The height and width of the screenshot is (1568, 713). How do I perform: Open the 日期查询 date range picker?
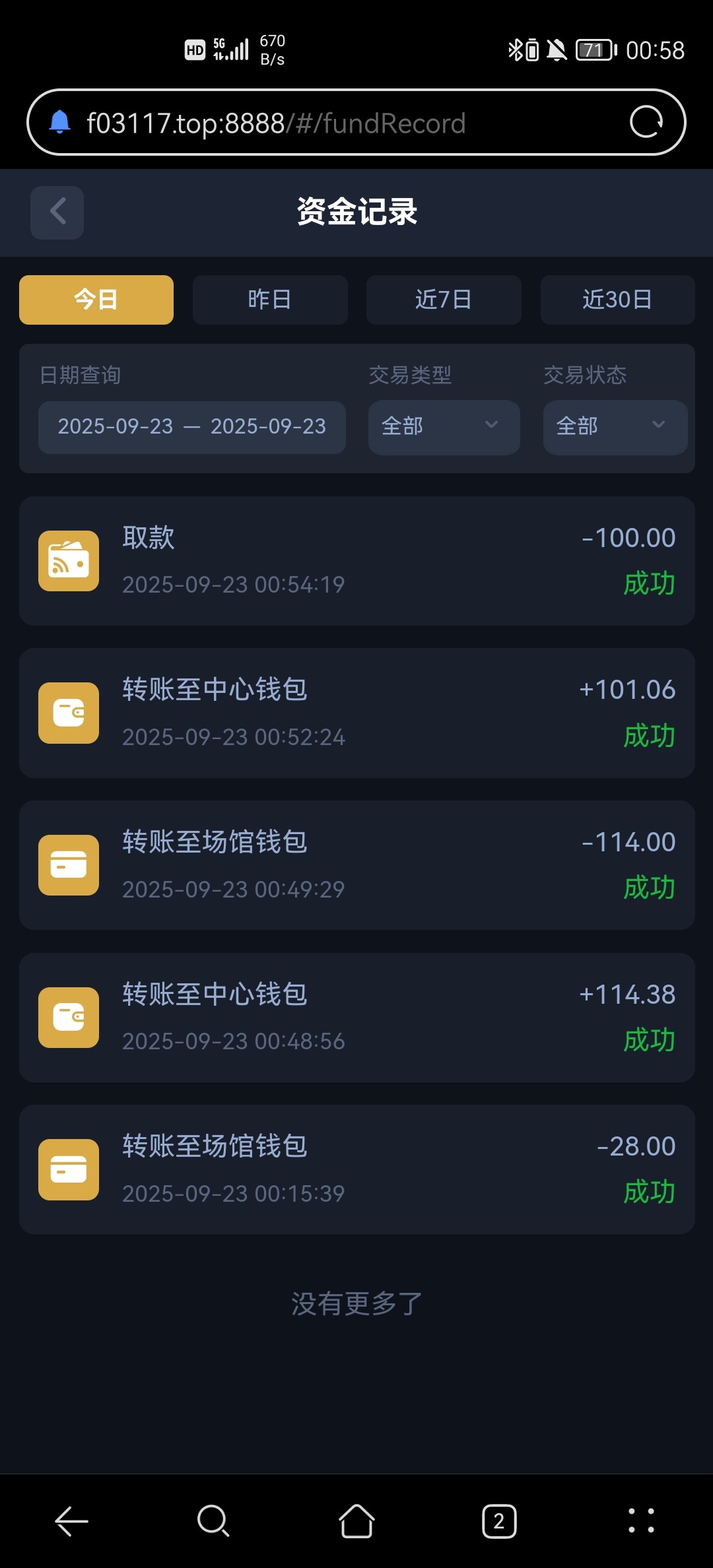(192, 427)
